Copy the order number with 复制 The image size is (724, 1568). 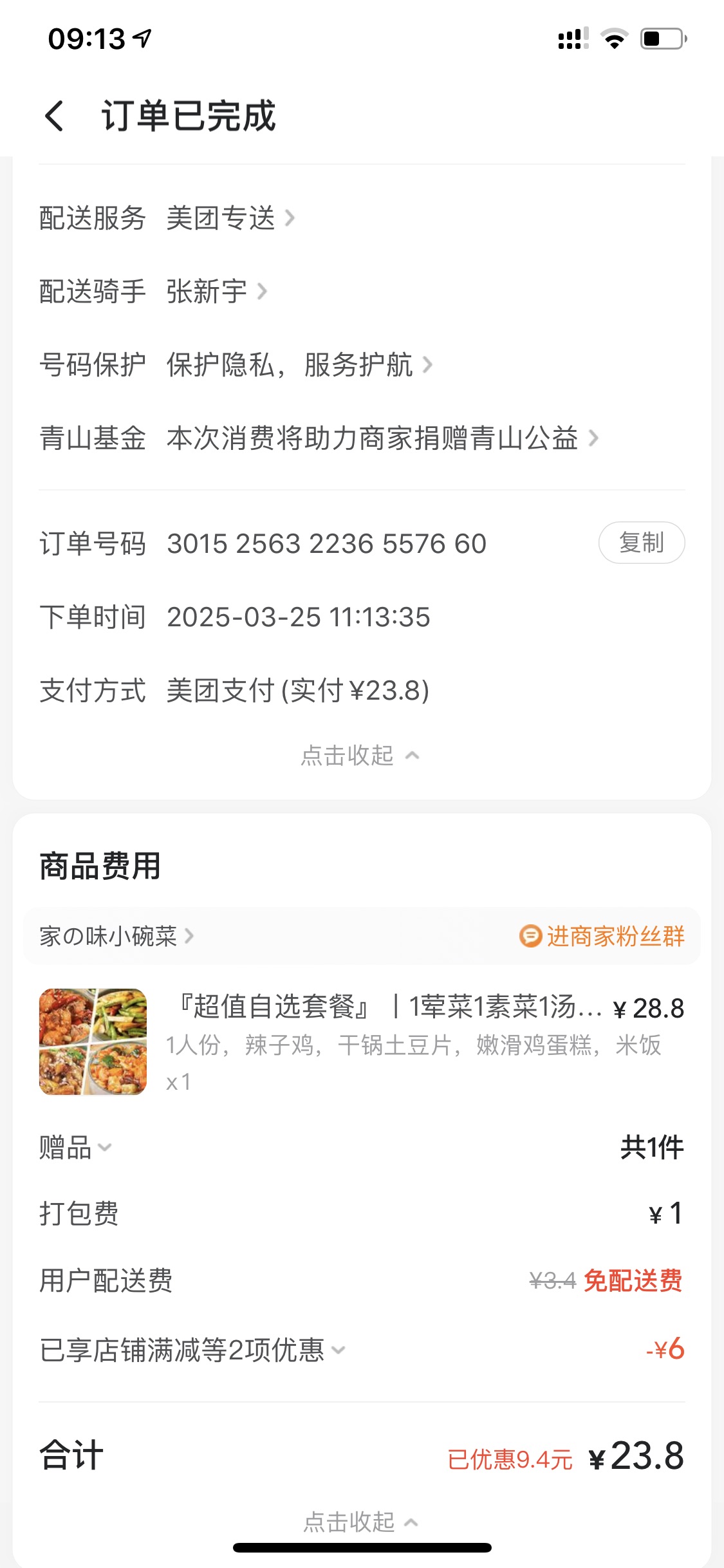click(x=641, y=543)
